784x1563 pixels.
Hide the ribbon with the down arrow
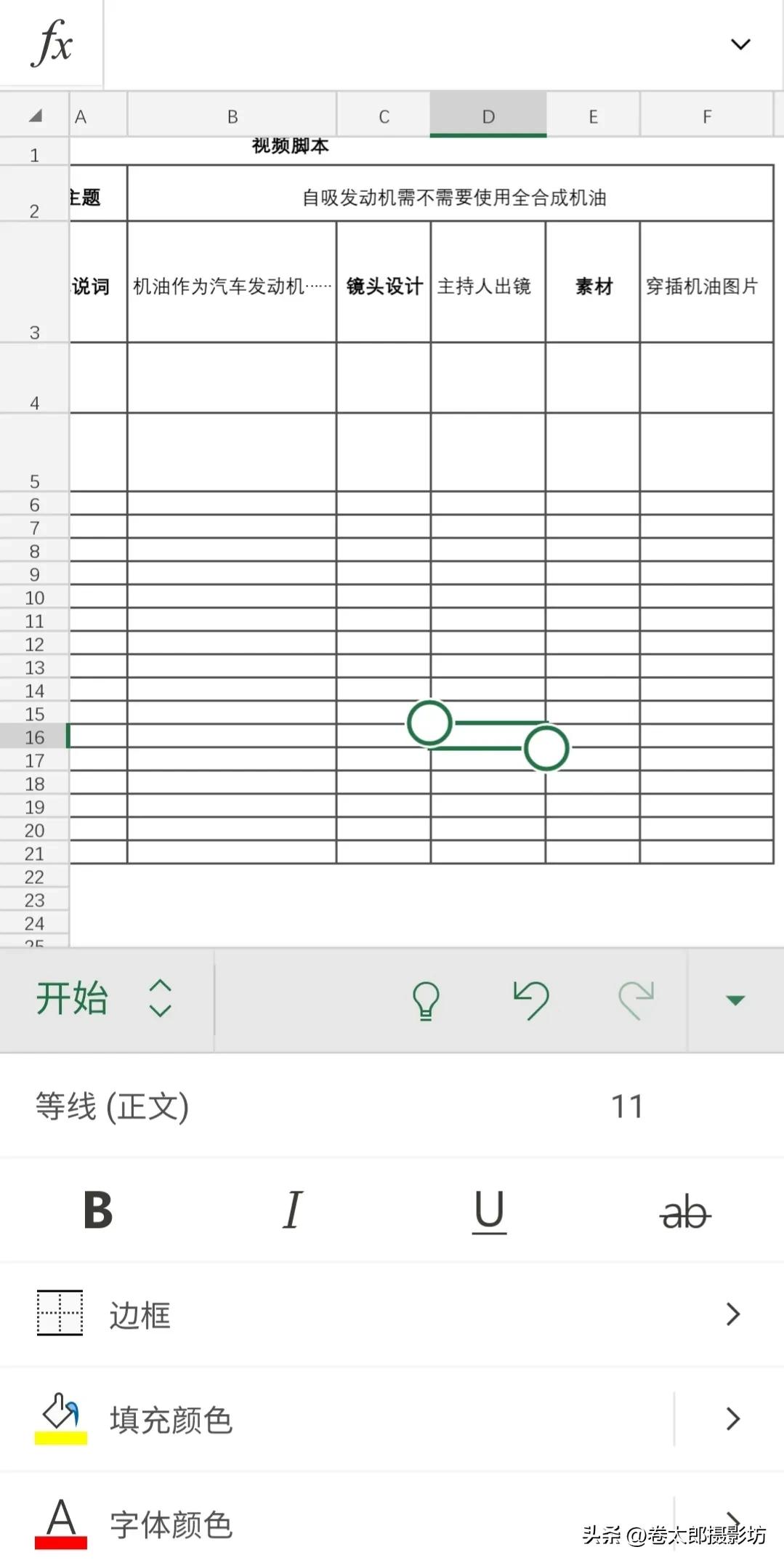coord(735,1000)
